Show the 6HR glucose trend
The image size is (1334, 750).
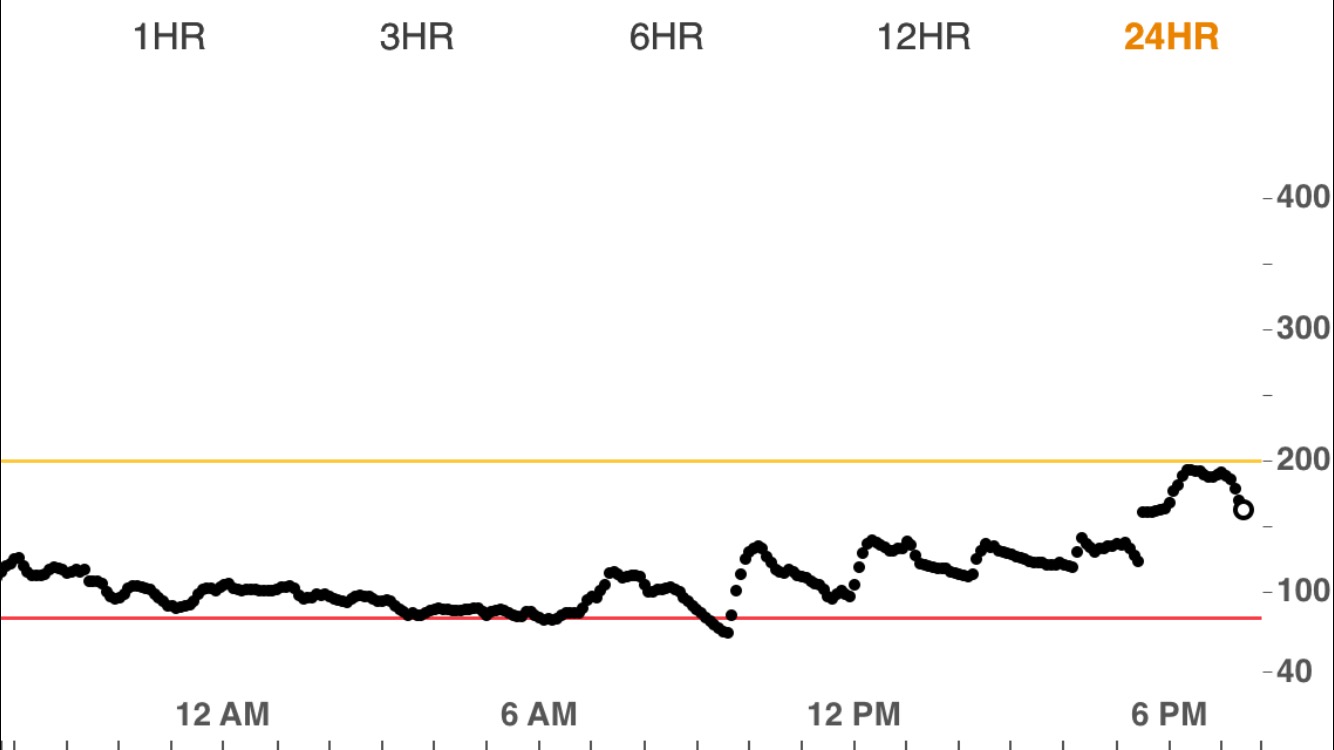(666, 38)
